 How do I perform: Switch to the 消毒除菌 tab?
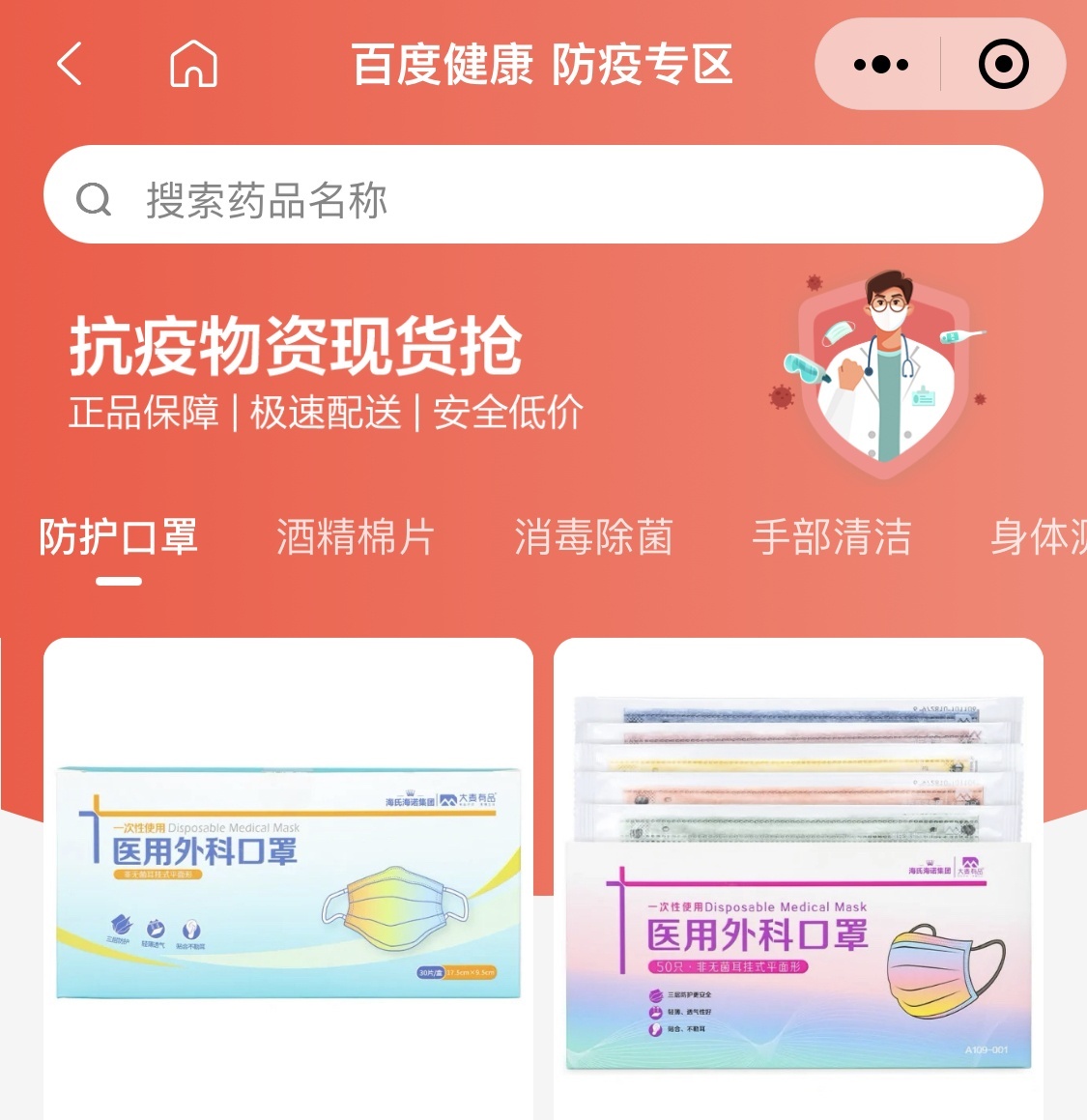pos(593,537)
